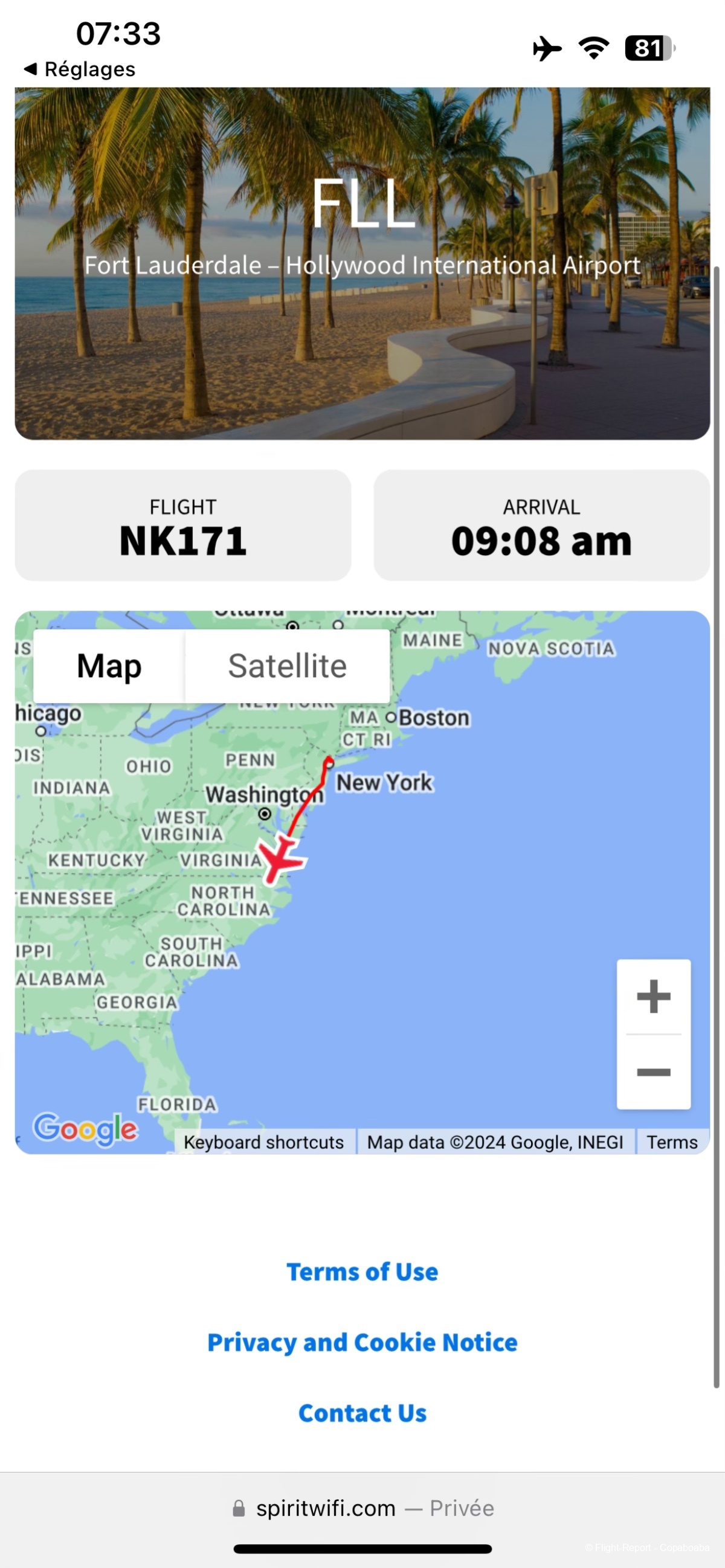The width and height of the screenshot is (725, 1568).
Task: Open the Contact Us link
Action: click(x=362, y=1413)
